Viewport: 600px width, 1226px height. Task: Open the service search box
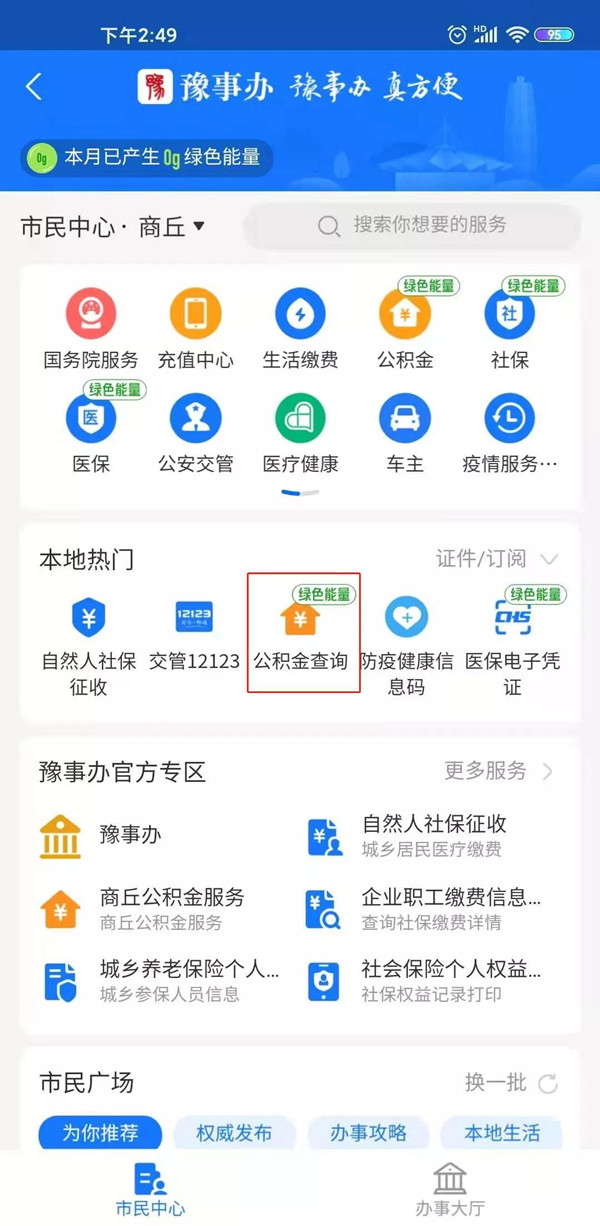(x=412, y=226)
